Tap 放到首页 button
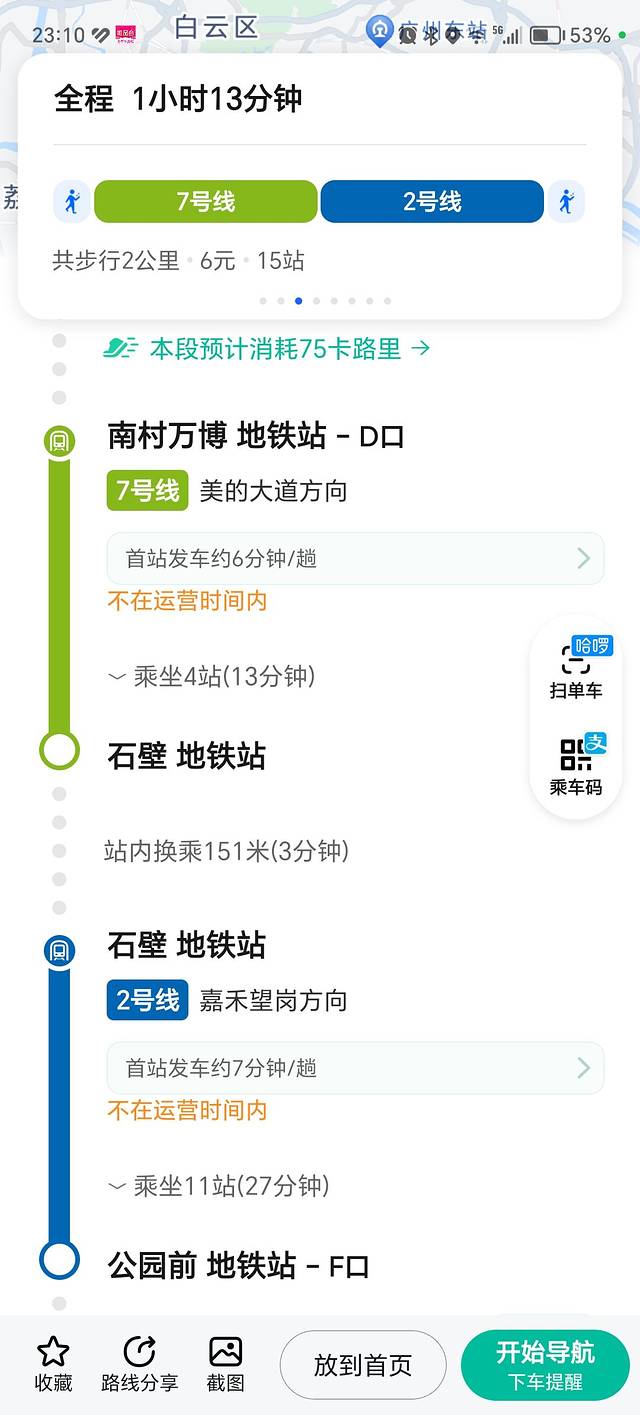This screenshot has height=1415, width=640. (x=362, y=1365)
